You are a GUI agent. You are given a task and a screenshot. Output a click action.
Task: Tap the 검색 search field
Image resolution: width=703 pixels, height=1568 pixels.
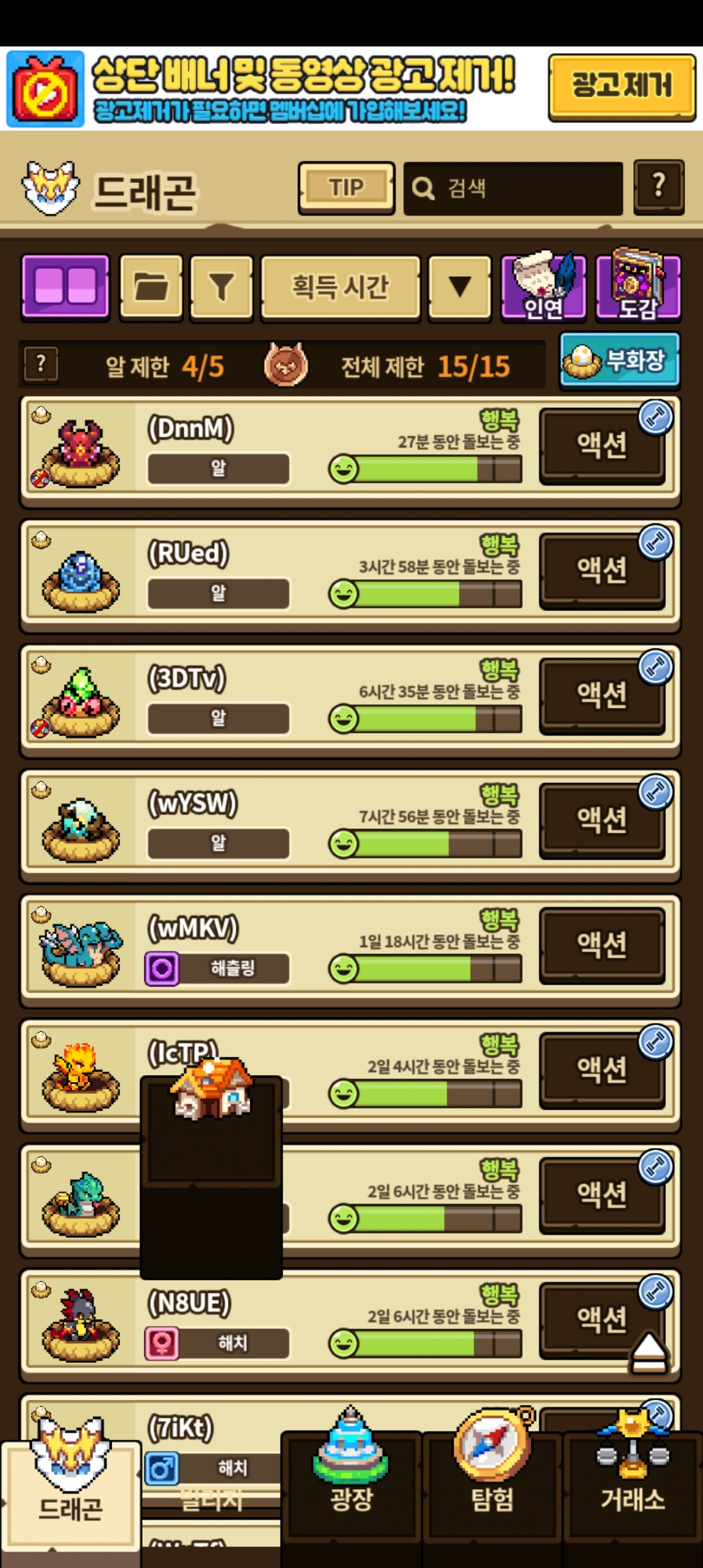pyautogui.click(x=513, y=188)
